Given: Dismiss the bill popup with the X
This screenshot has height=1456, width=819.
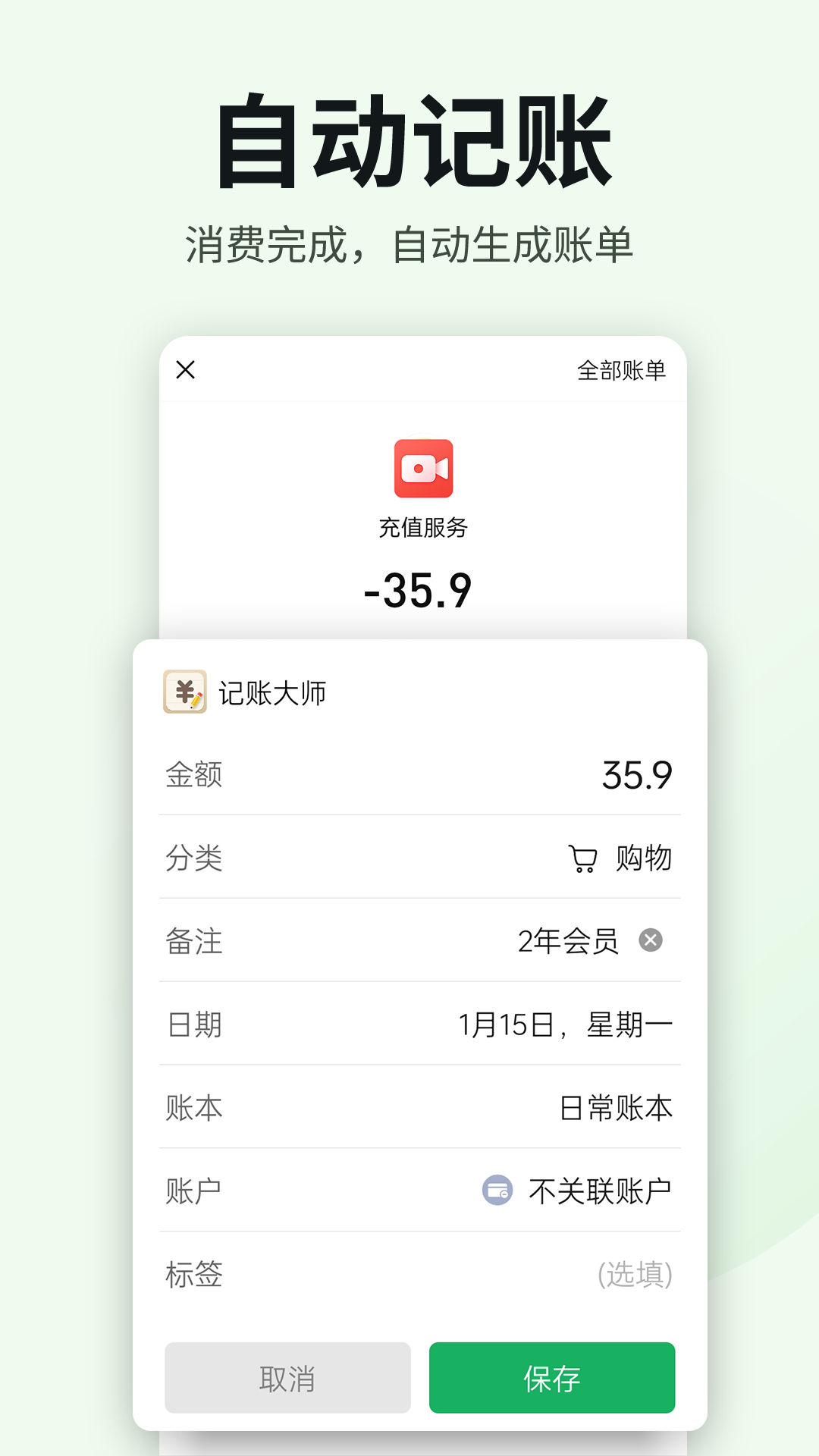Looking at the screenshot, I should (187, 371).
